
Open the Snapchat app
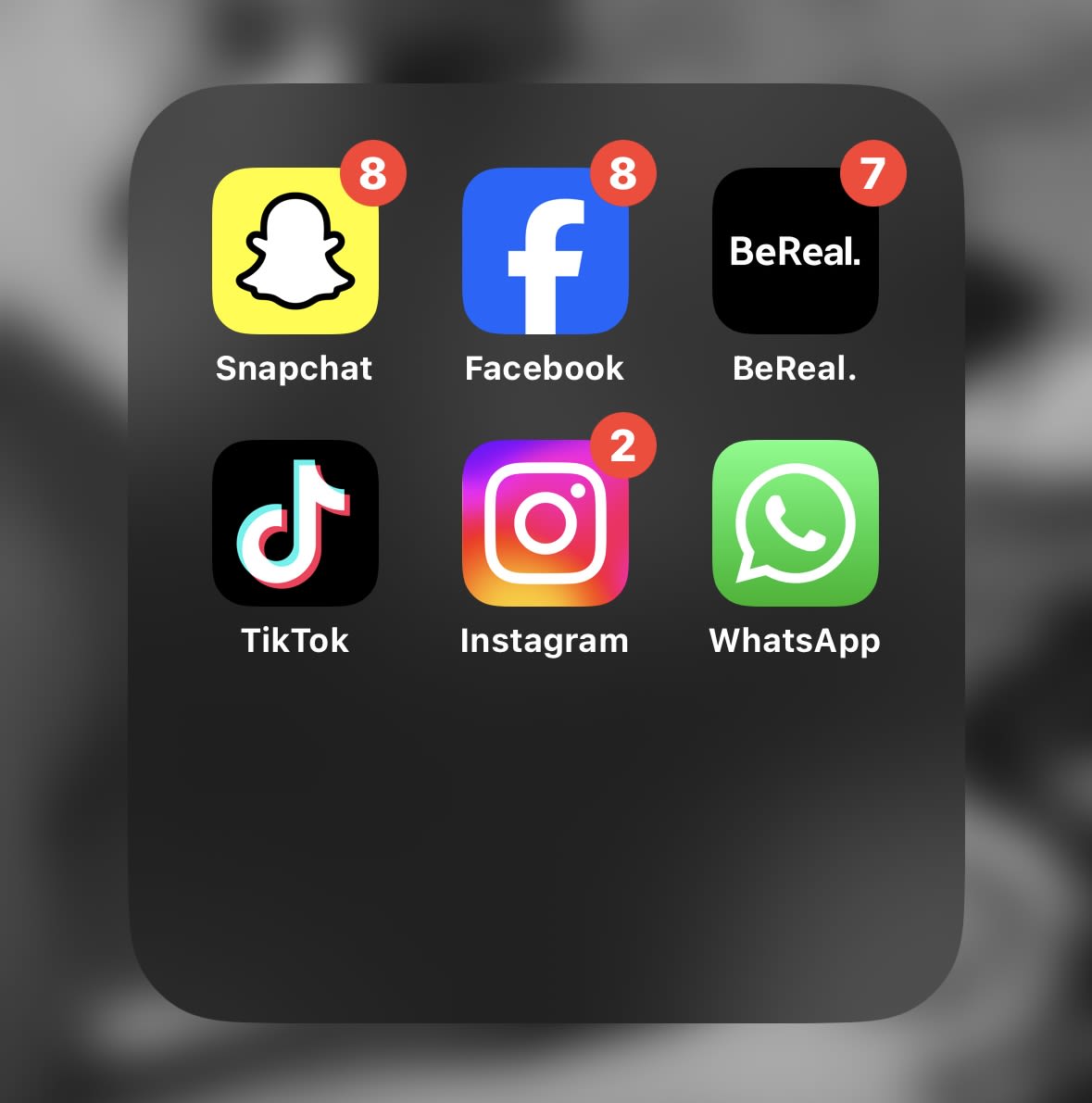(295, 251)
